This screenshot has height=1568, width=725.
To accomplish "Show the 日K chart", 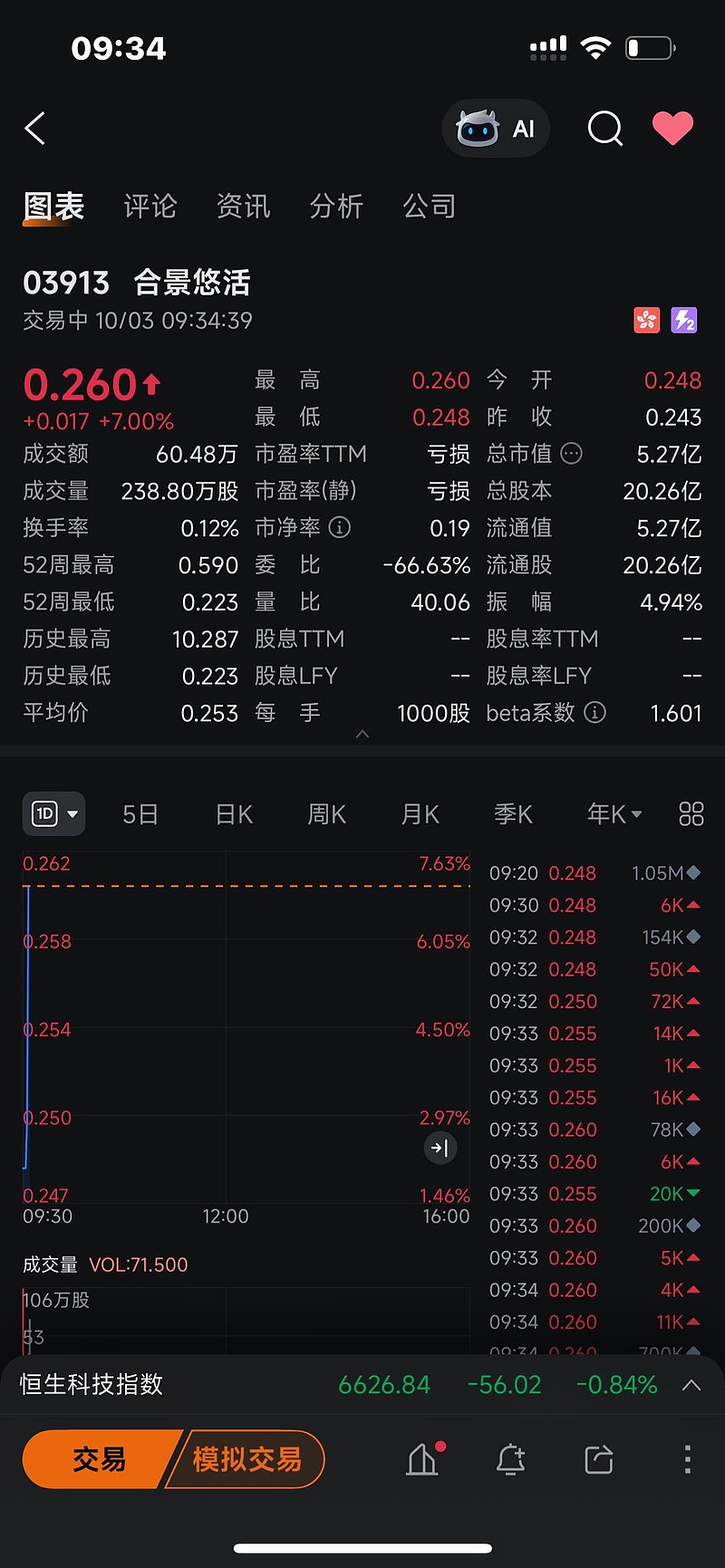I will click(234, 814).
